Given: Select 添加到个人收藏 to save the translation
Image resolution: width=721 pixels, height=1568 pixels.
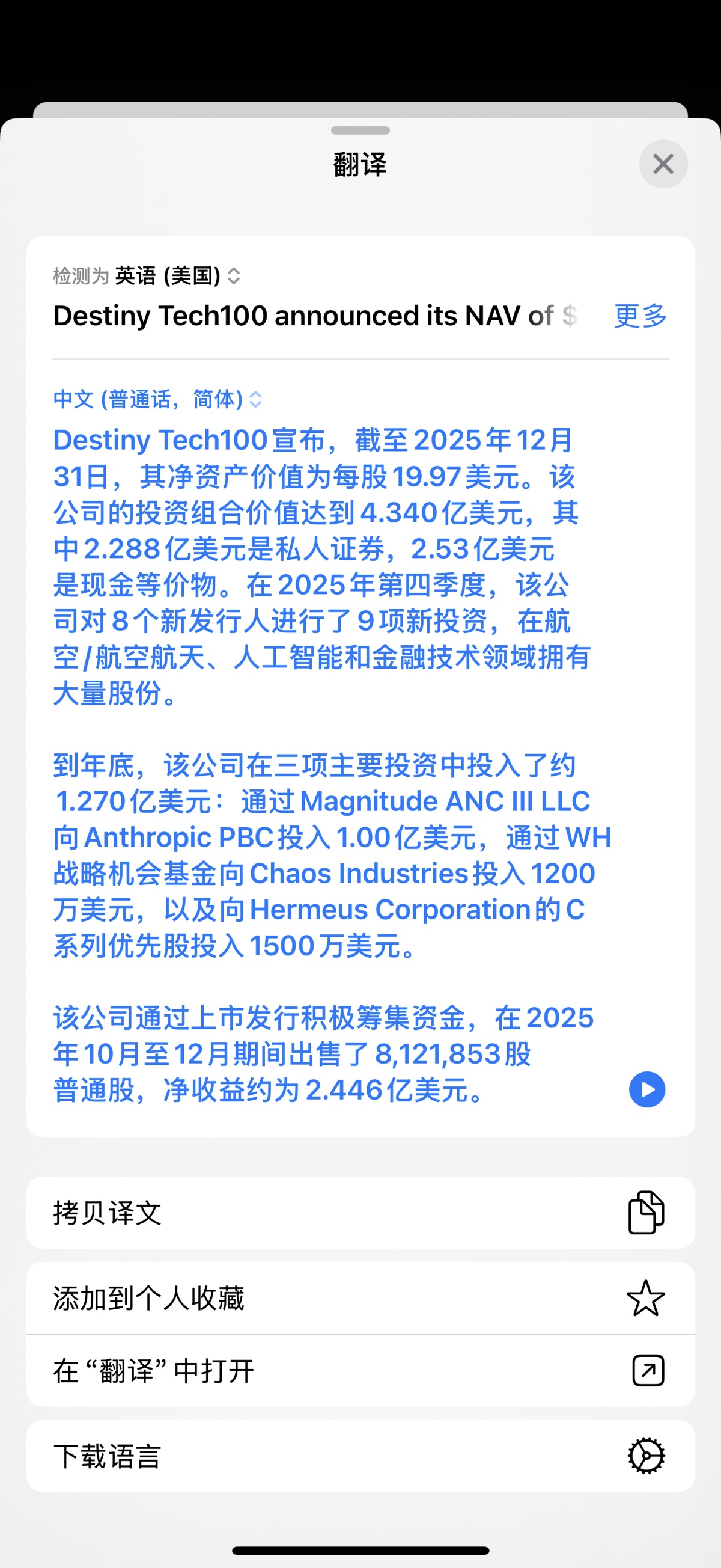Looking at the screenshot, I should click(x=360, y=1298).
